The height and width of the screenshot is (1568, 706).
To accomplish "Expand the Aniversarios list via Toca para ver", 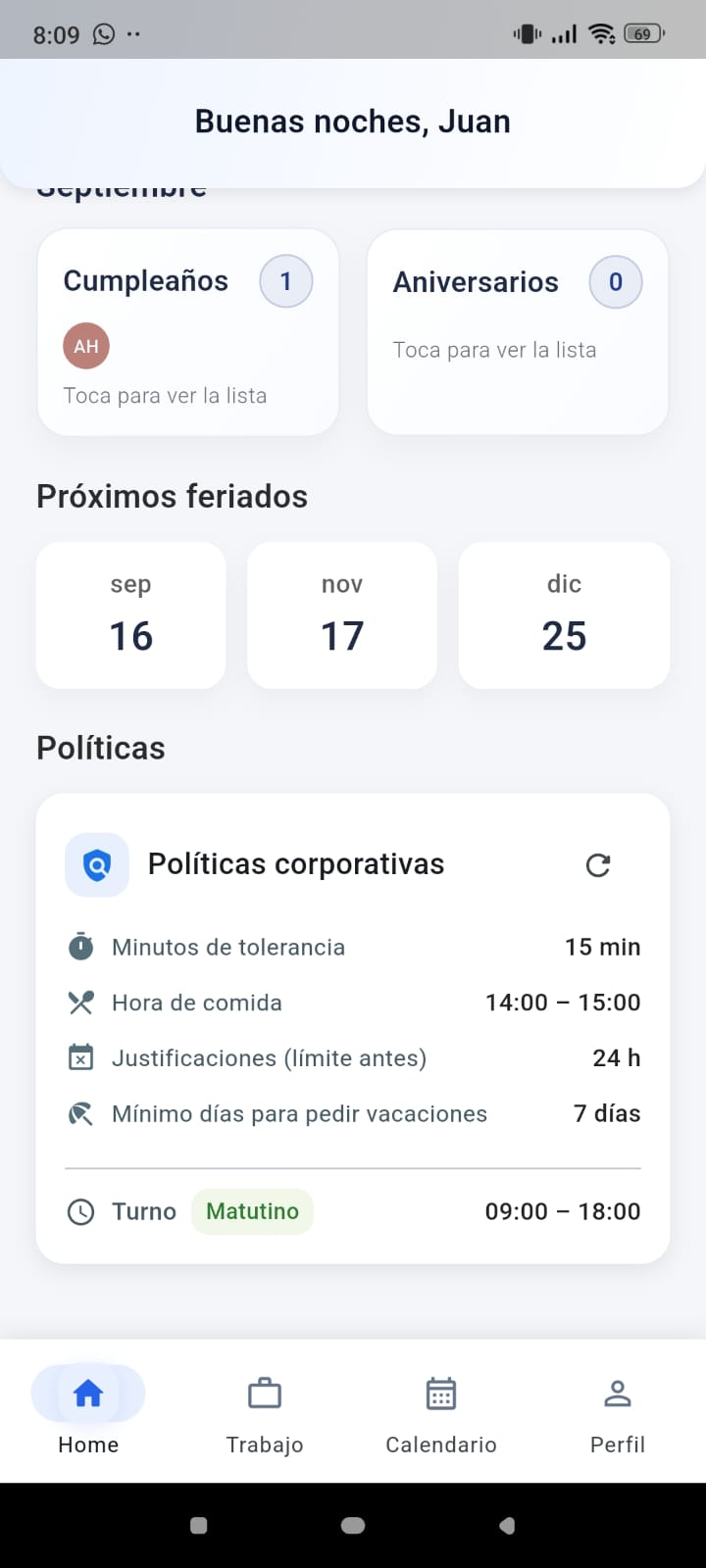I will pyautogui.click(x=494, y=349).
